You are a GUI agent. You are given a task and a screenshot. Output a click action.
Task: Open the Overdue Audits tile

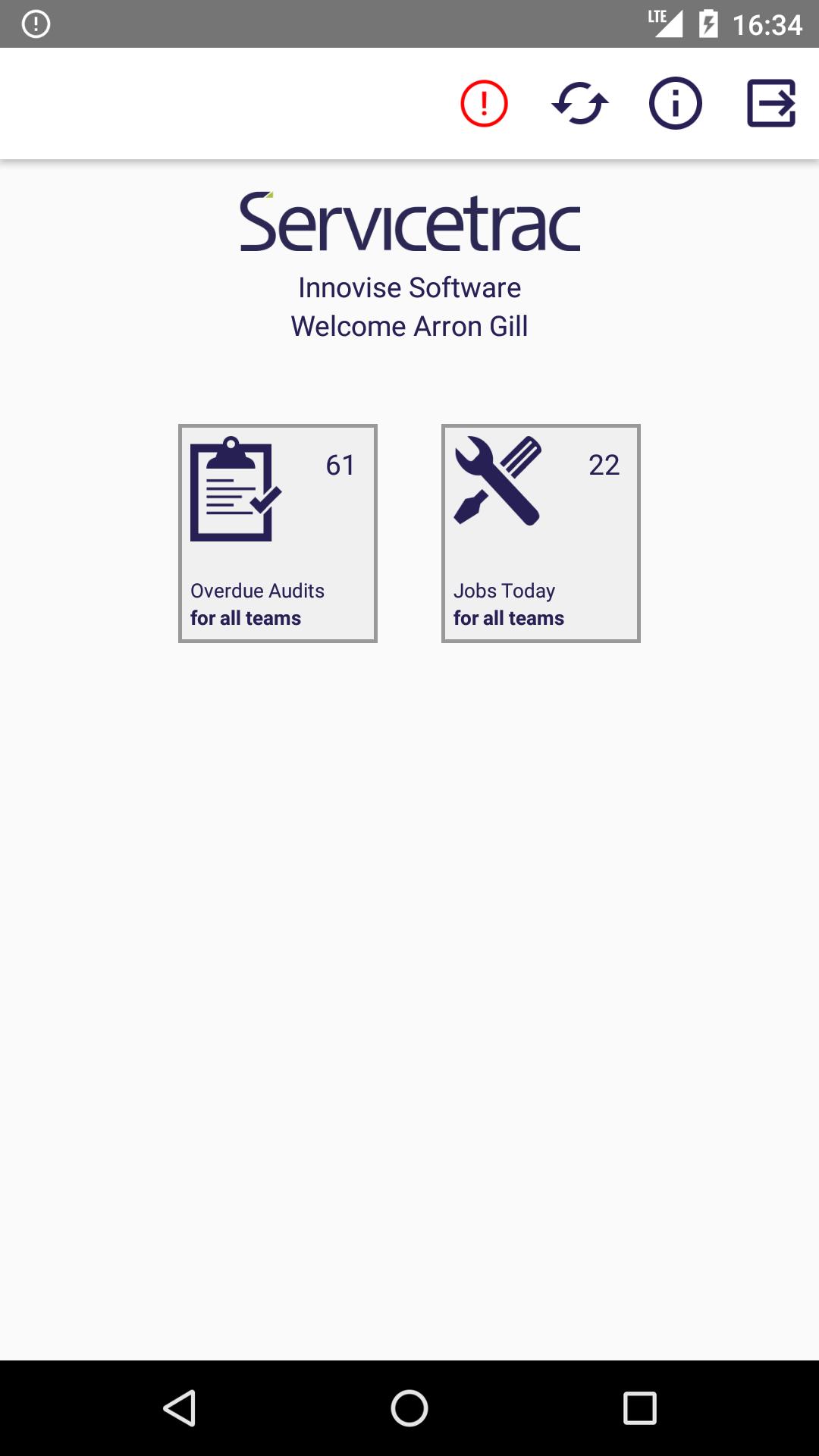(x=278, y=533)
